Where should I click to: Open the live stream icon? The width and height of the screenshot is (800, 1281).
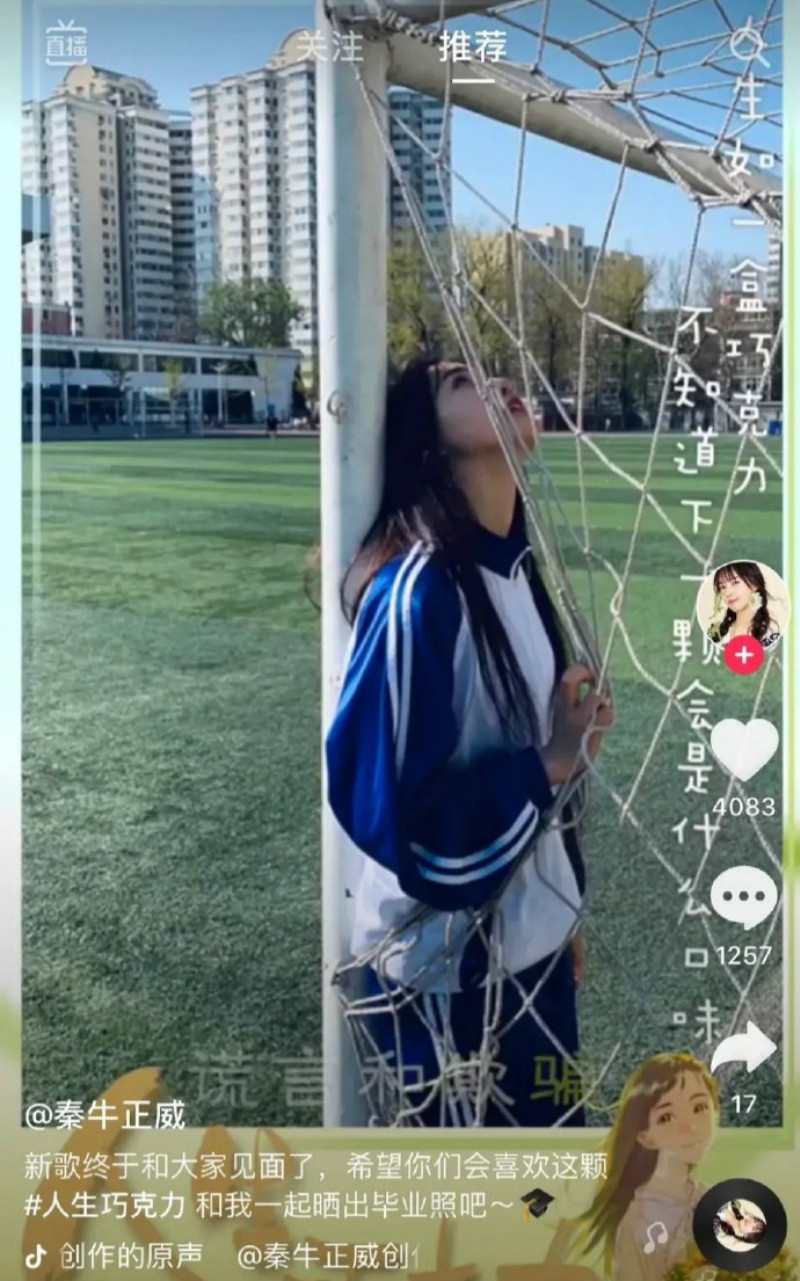67,44
